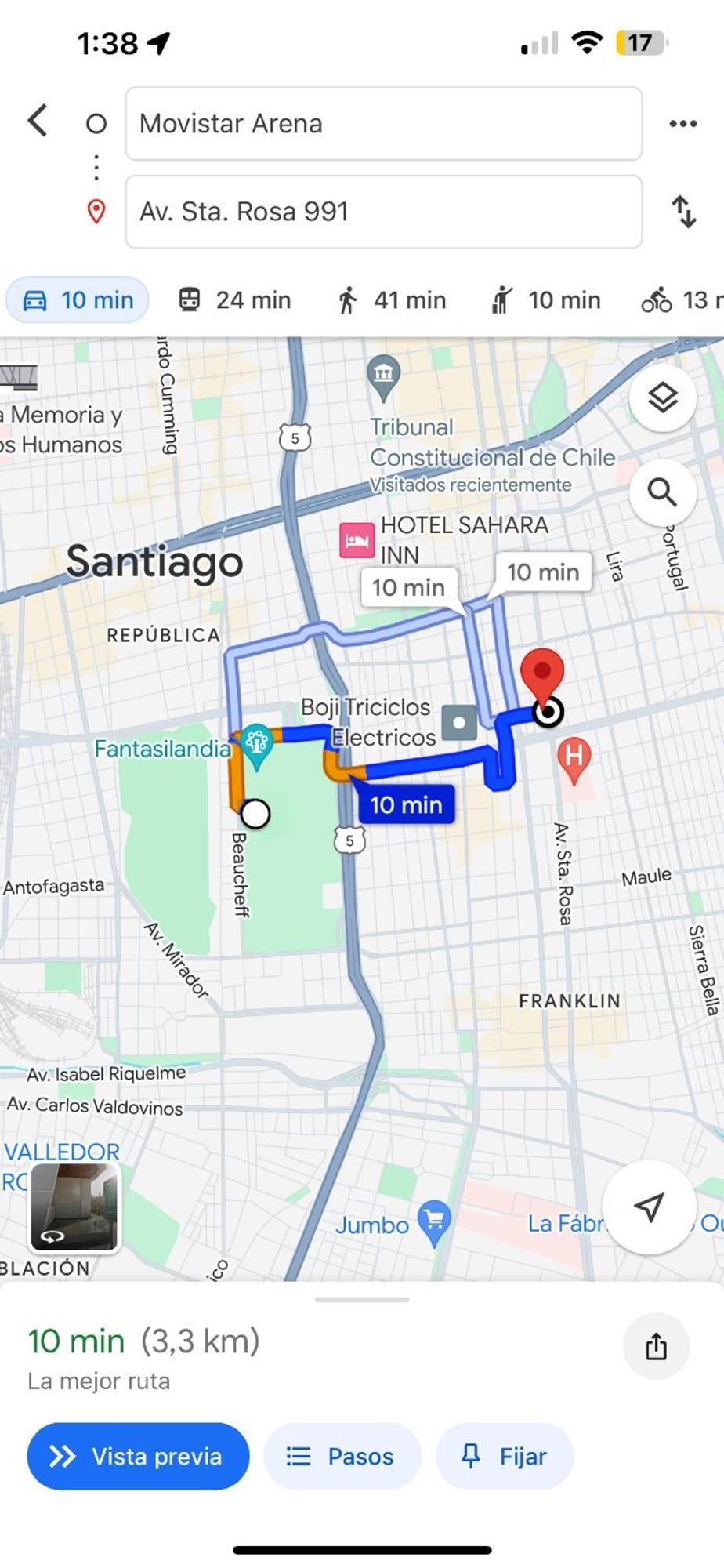Go back from directions
The image size is (724, 1568).
click(x=38, y=122)
